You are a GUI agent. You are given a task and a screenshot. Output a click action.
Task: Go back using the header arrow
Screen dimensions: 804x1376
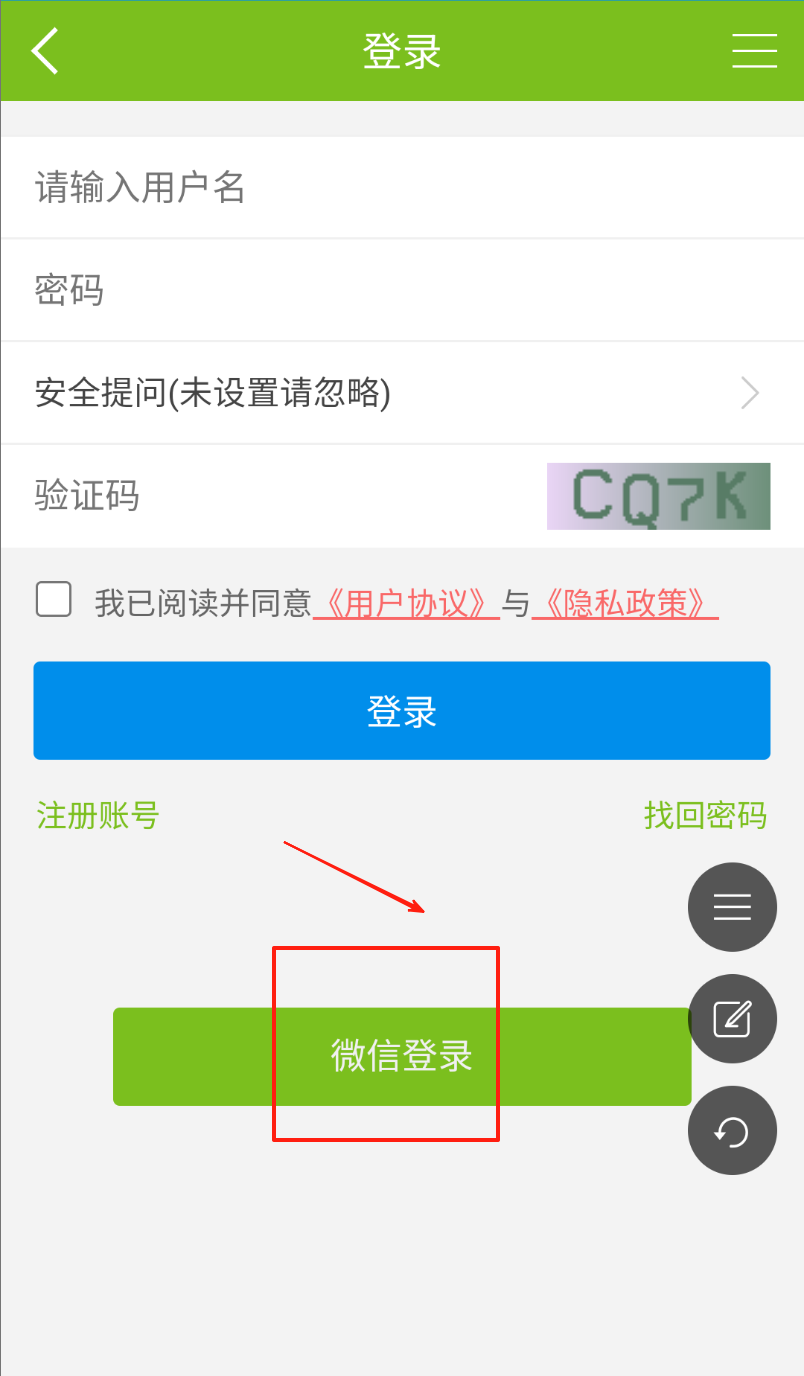45,51
